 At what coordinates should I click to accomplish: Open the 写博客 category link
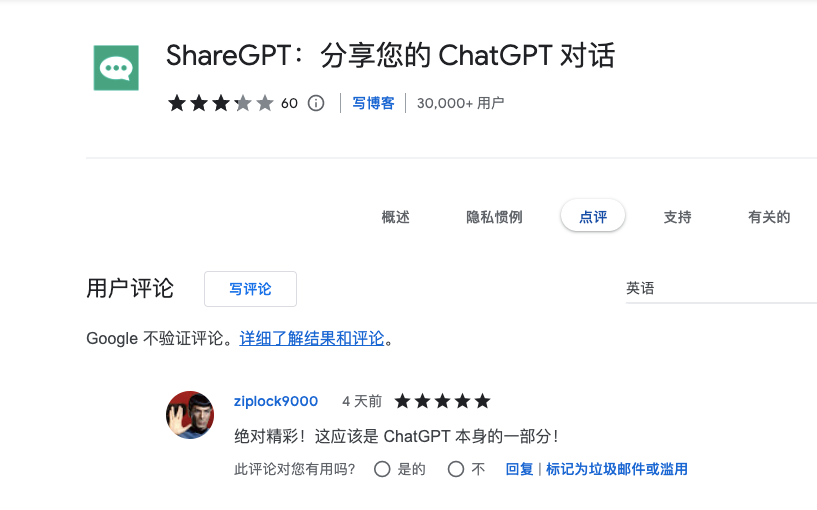pyautogui.click(x=373, y=103)
